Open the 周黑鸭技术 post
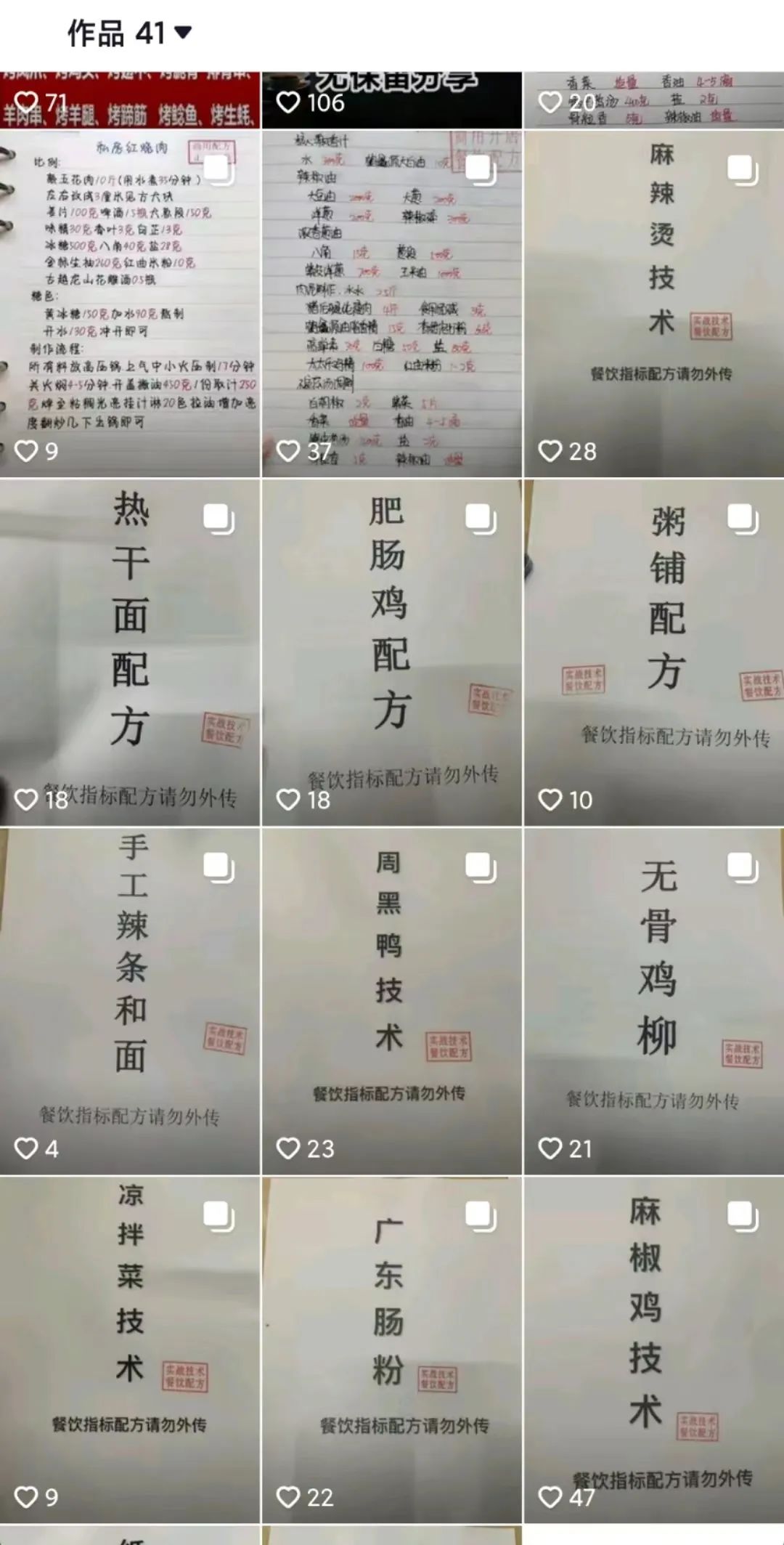 (x=392, y=1001)
